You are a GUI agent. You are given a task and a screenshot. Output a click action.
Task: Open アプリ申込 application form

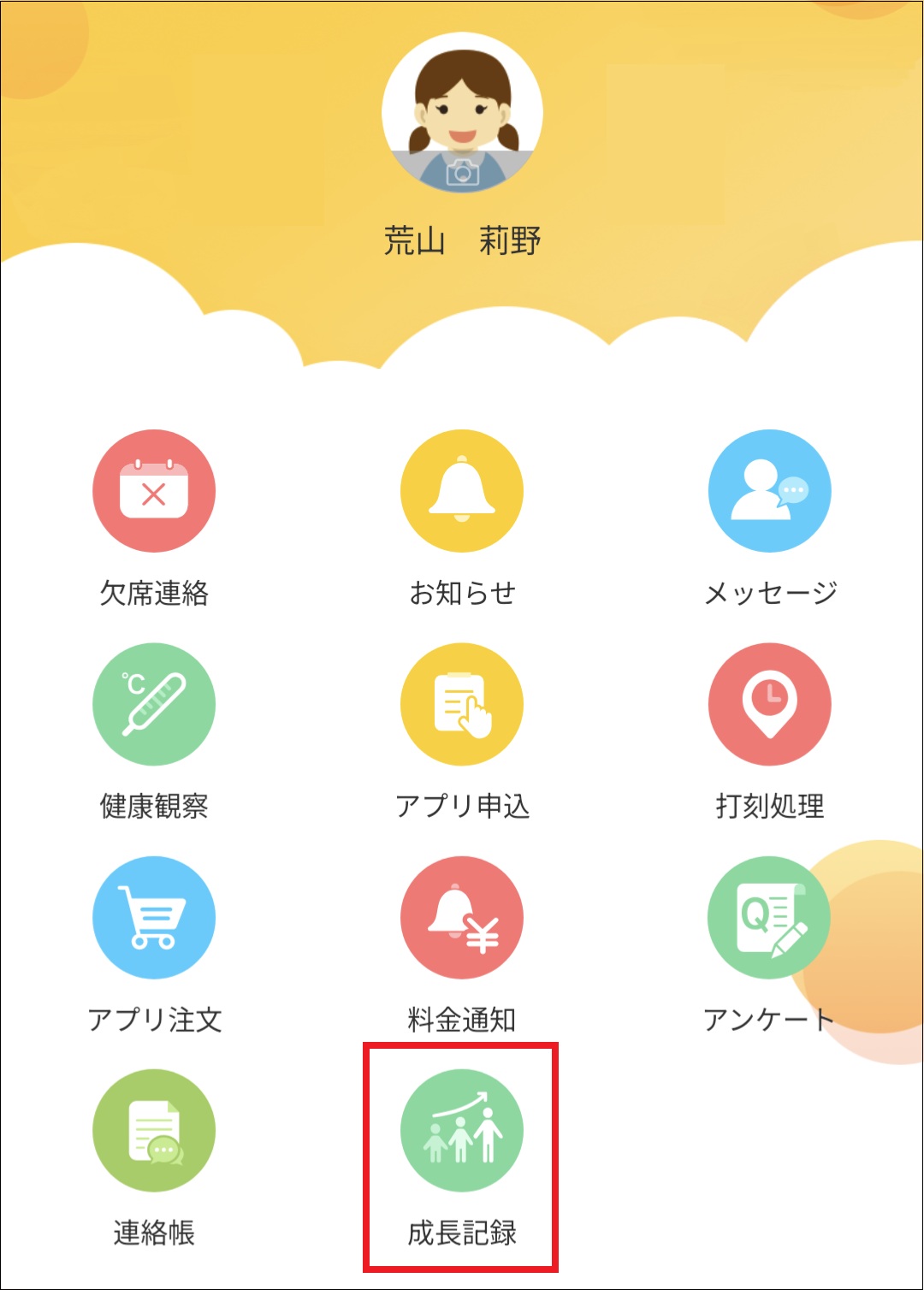click(462, 704)
